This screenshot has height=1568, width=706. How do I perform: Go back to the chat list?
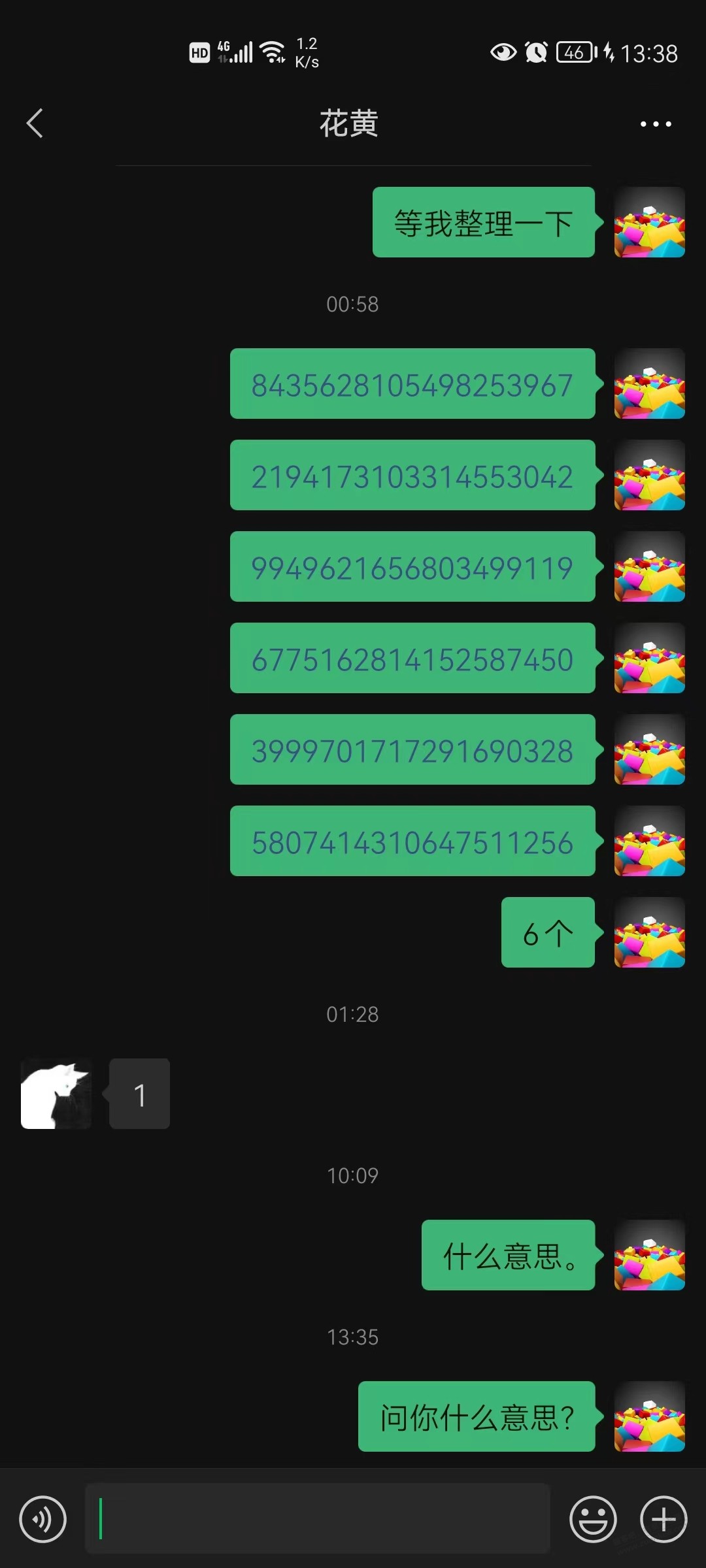pos(35,123)
